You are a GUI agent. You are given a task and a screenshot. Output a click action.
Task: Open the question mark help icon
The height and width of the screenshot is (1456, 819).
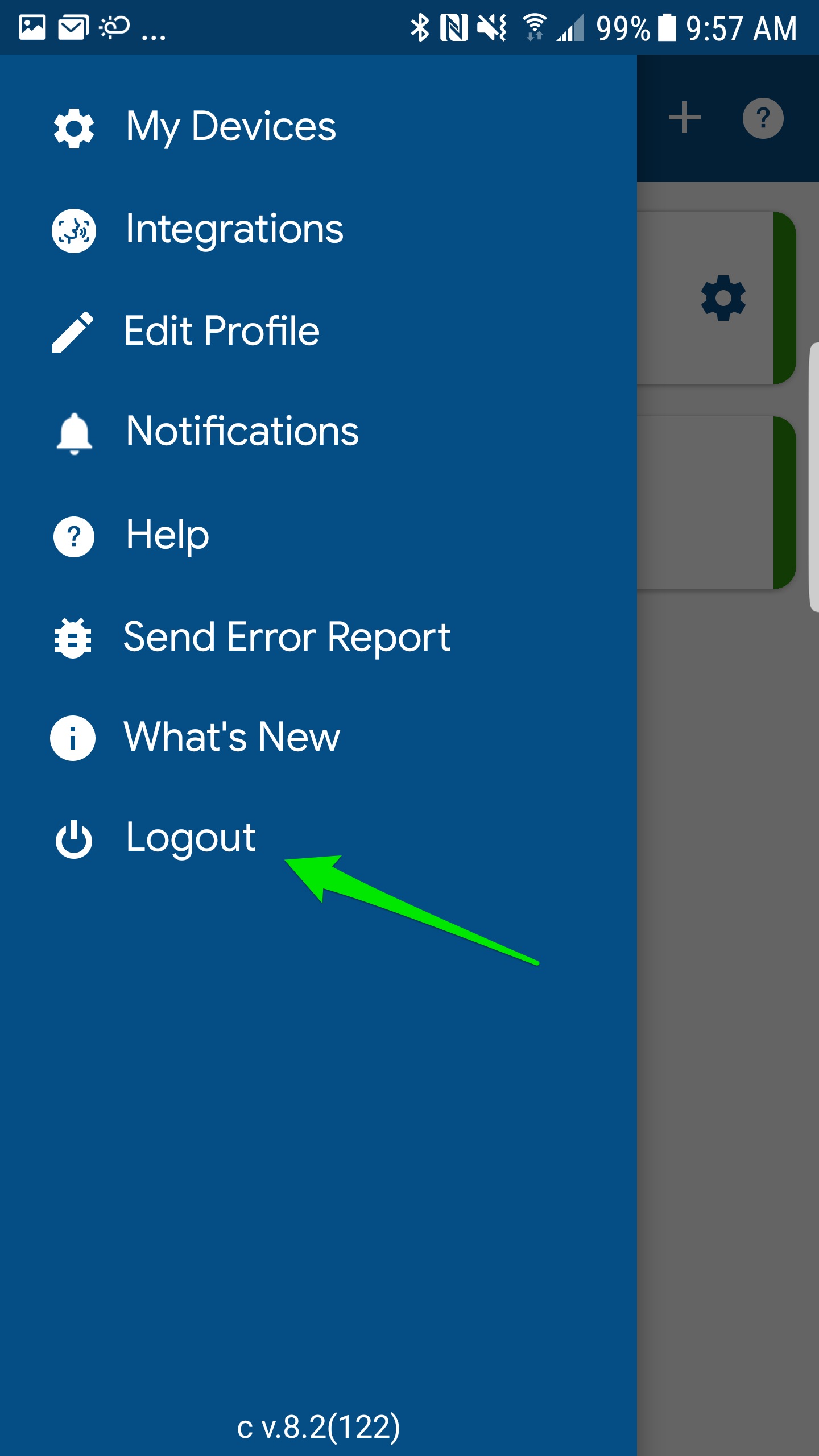click(763, 118)
